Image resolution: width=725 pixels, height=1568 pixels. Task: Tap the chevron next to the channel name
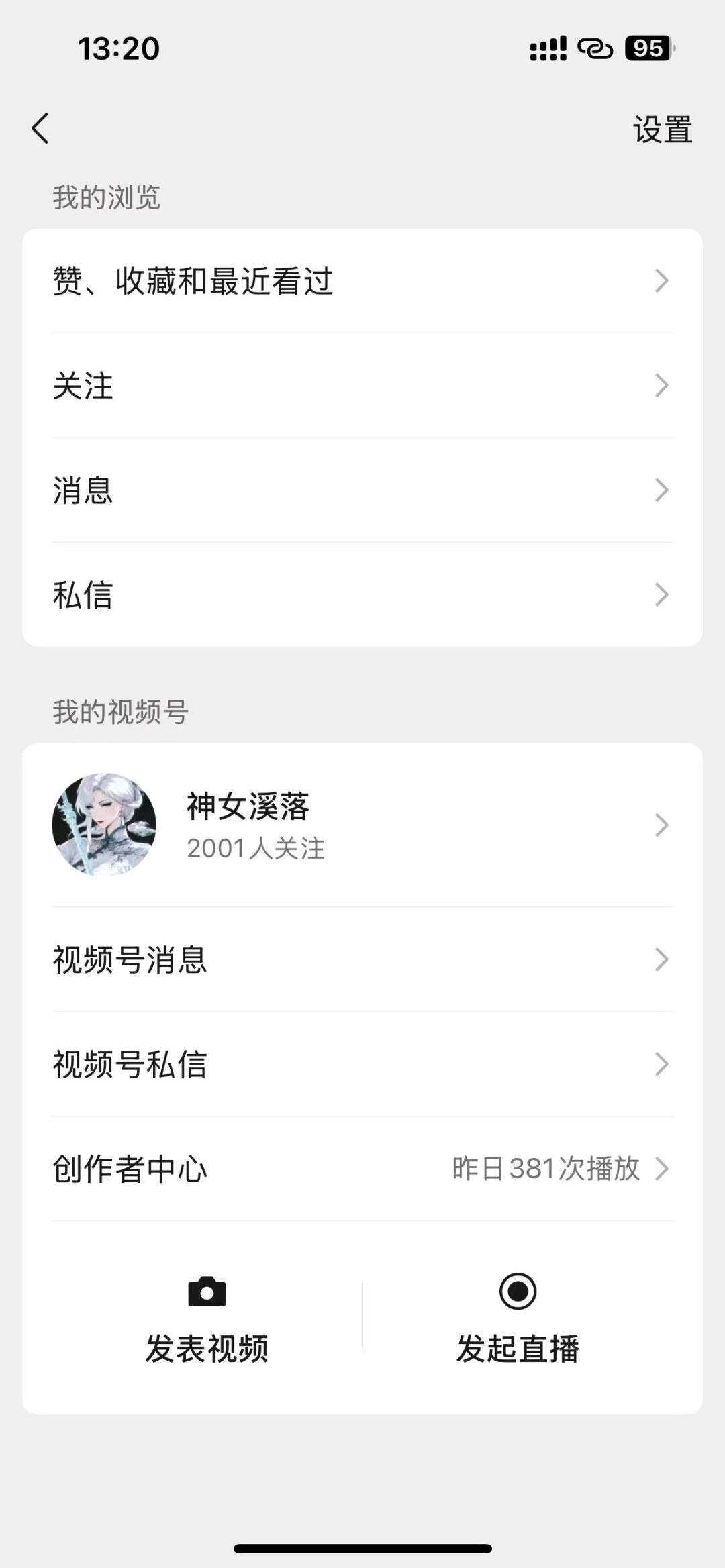click(x=661, y=827)
